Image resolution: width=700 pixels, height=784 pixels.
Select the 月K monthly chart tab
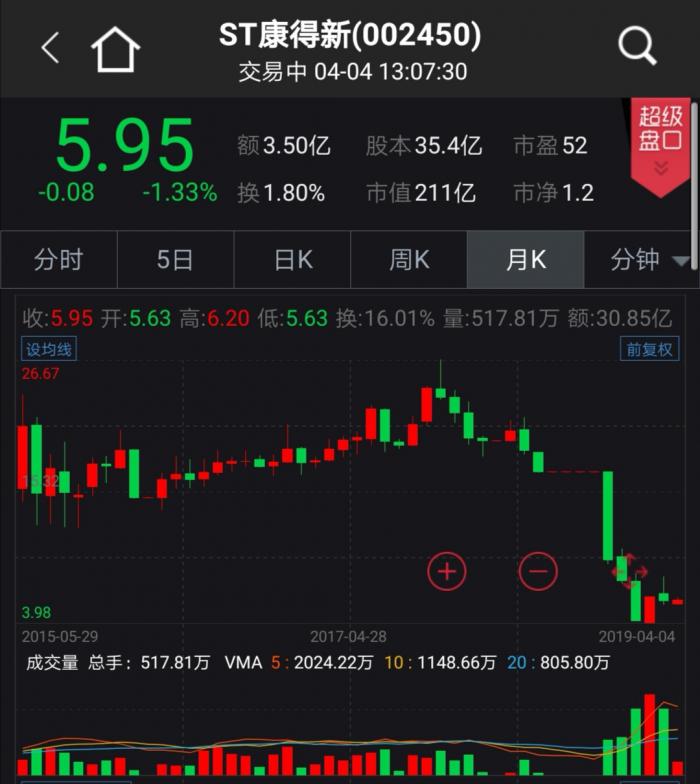coord(526,260)
